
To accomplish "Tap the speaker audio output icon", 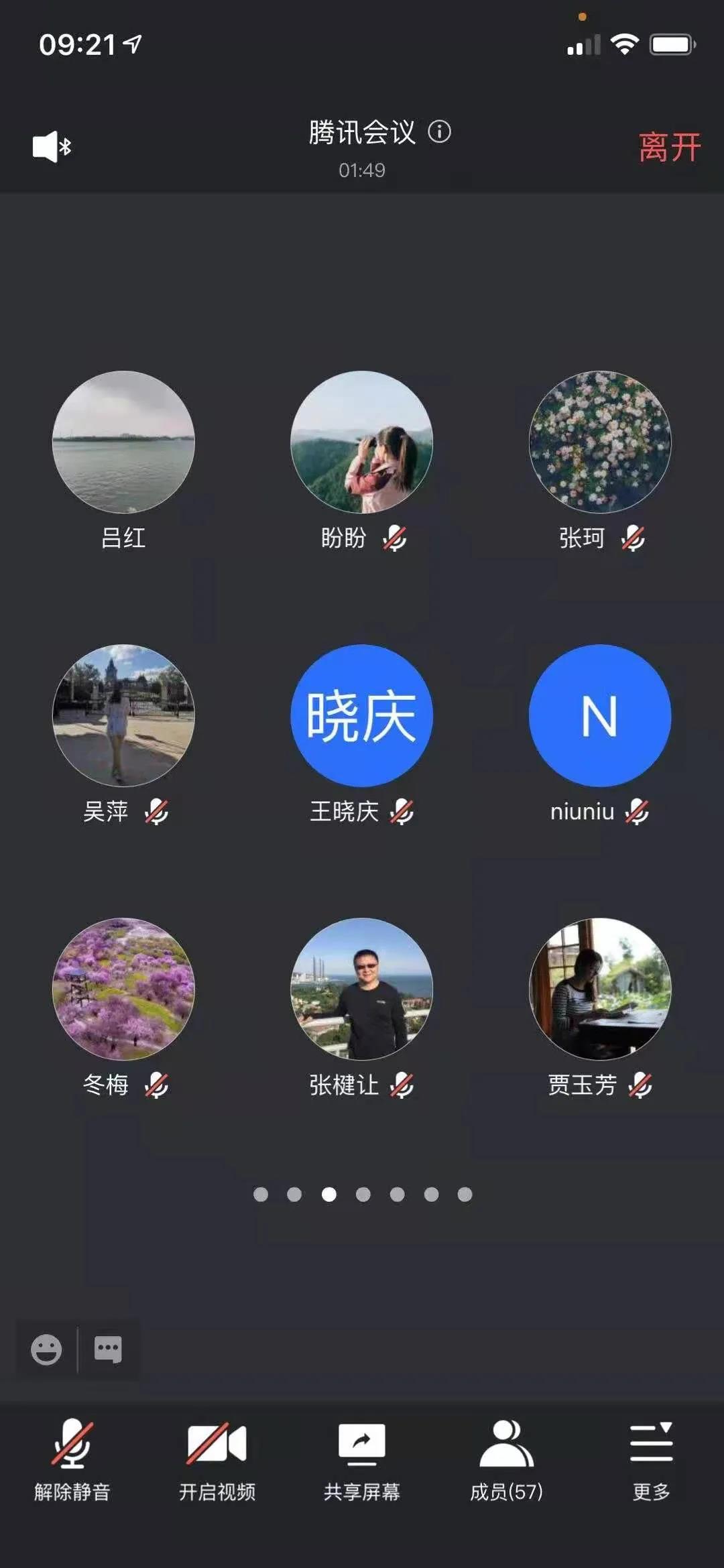I will click(52, 146).
